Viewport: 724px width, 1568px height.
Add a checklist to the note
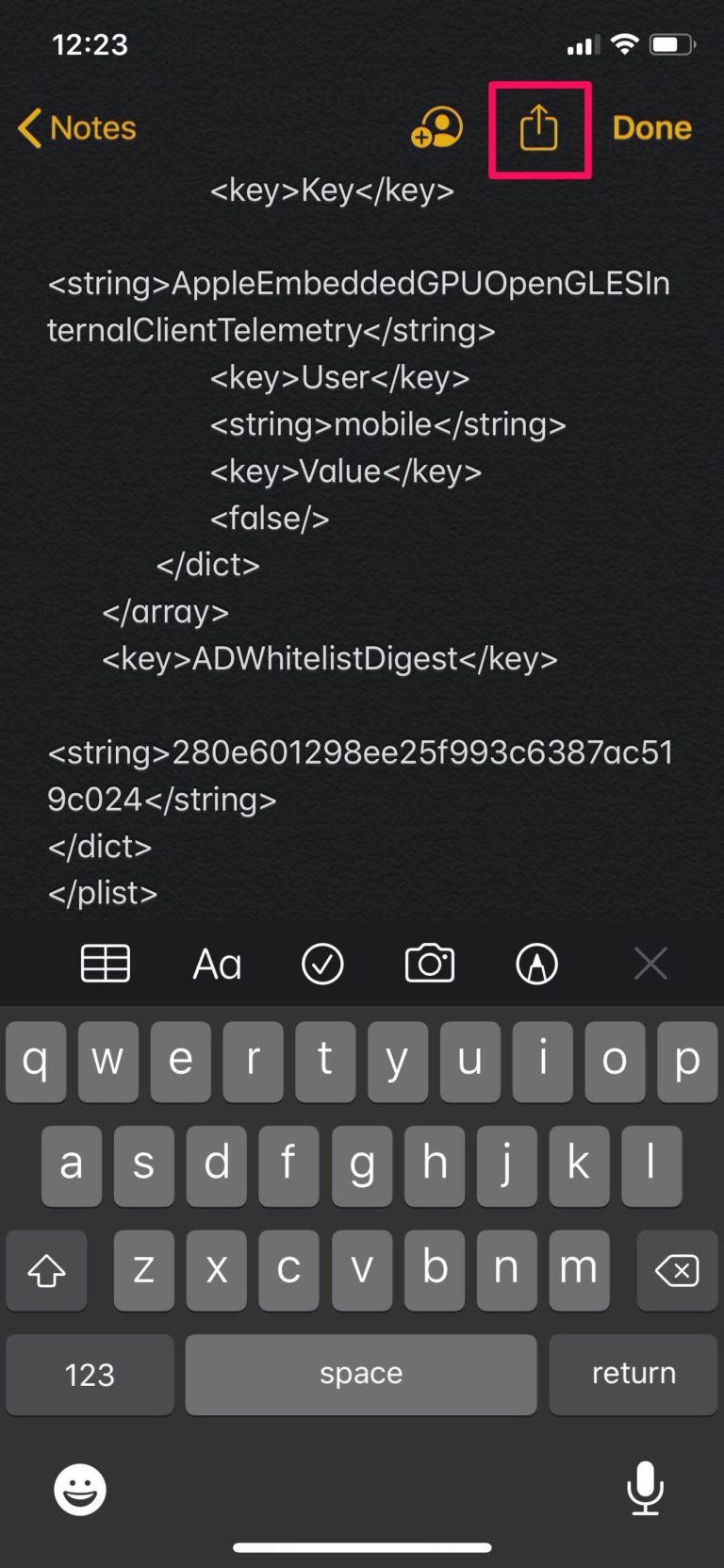coord(322,964)
